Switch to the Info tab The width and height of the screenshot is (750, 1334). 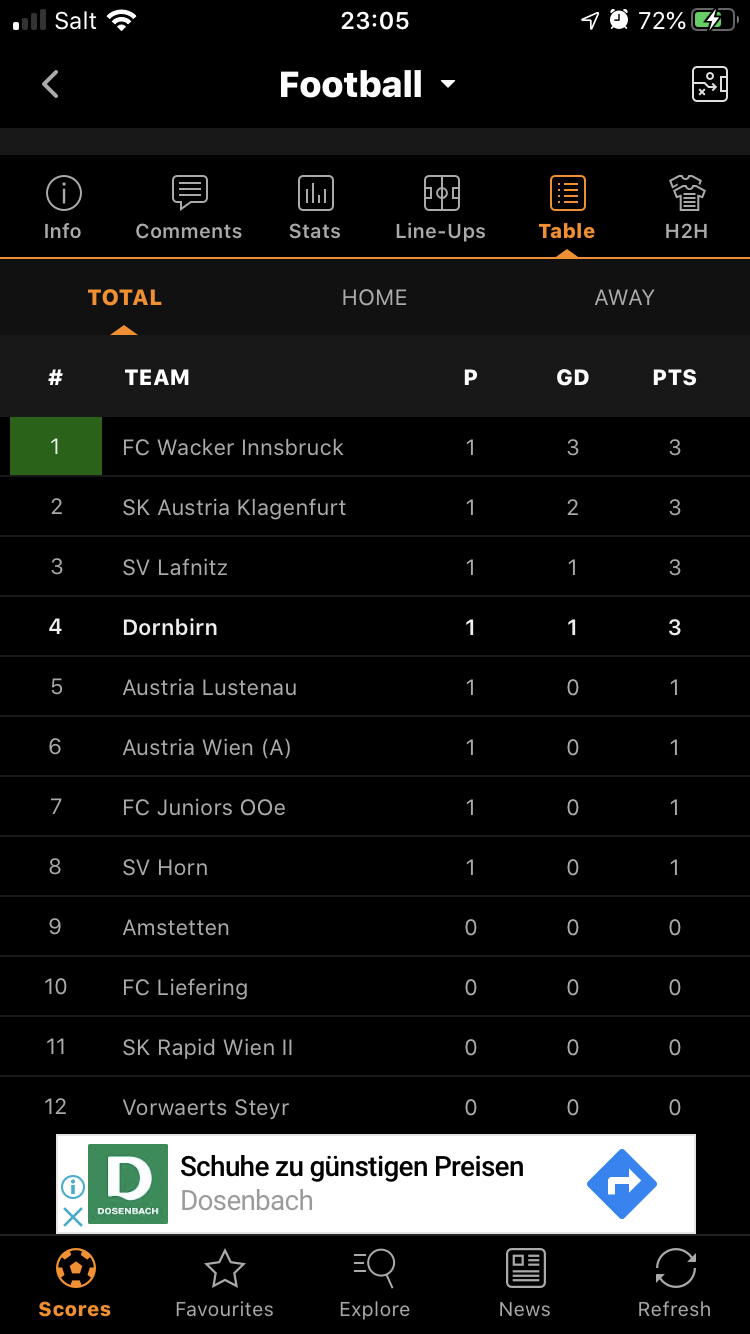pos(63,208)
